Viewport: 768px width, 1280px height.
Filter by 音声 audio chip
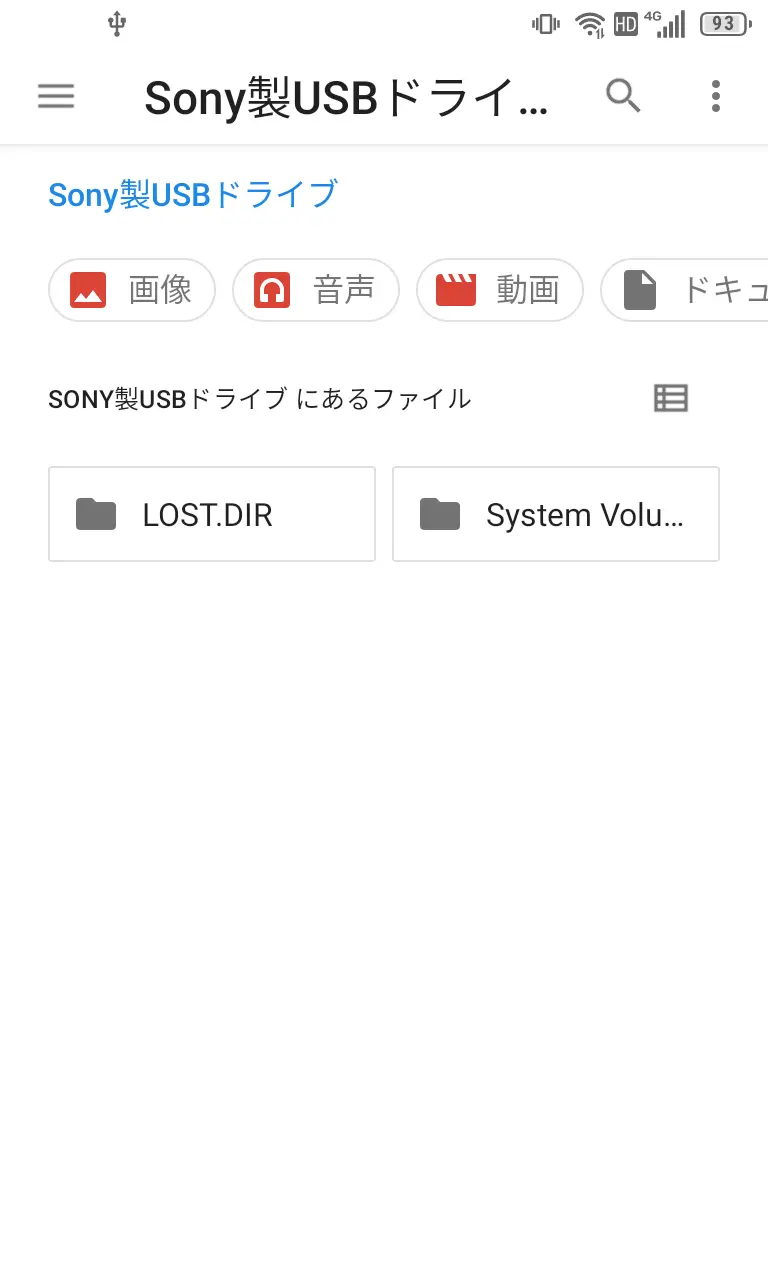coord(316,290)
